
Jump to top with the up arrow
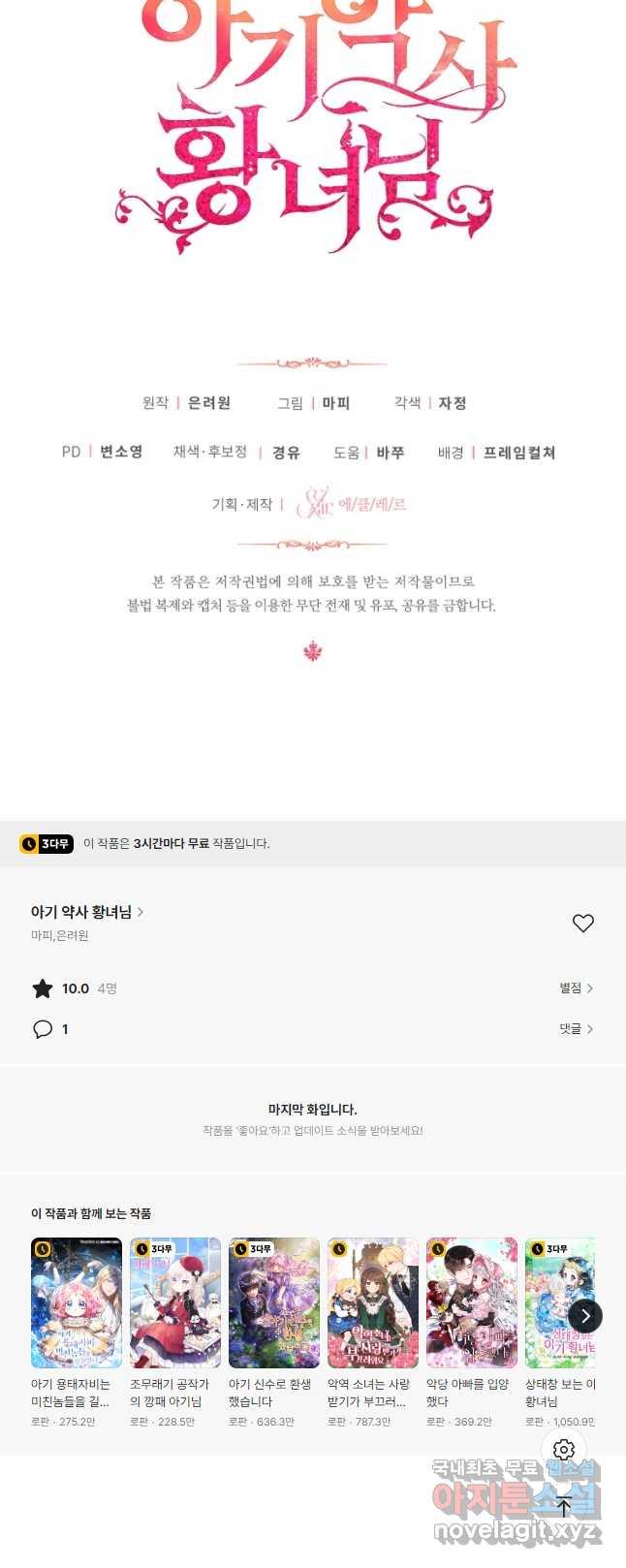point(564,1507)
